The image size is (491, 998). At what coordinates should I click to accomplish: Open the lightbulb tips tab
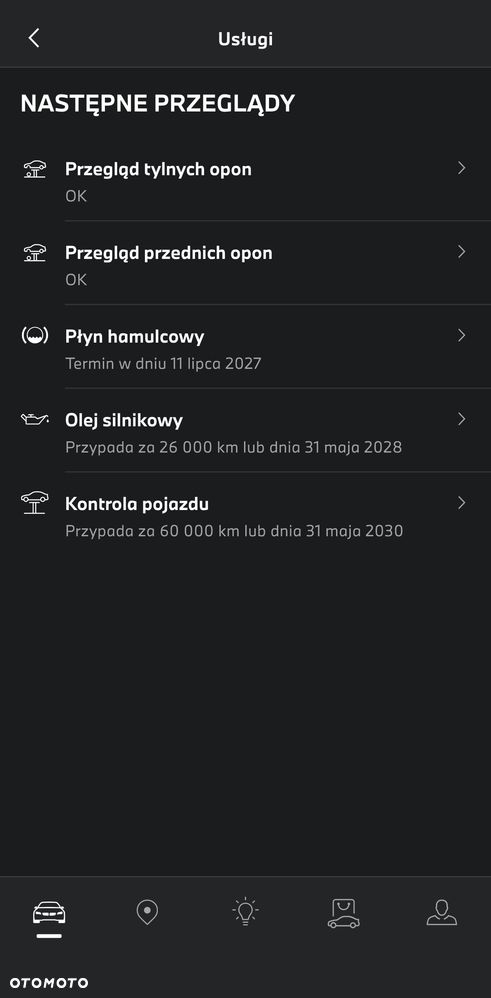tap(245, 911)
